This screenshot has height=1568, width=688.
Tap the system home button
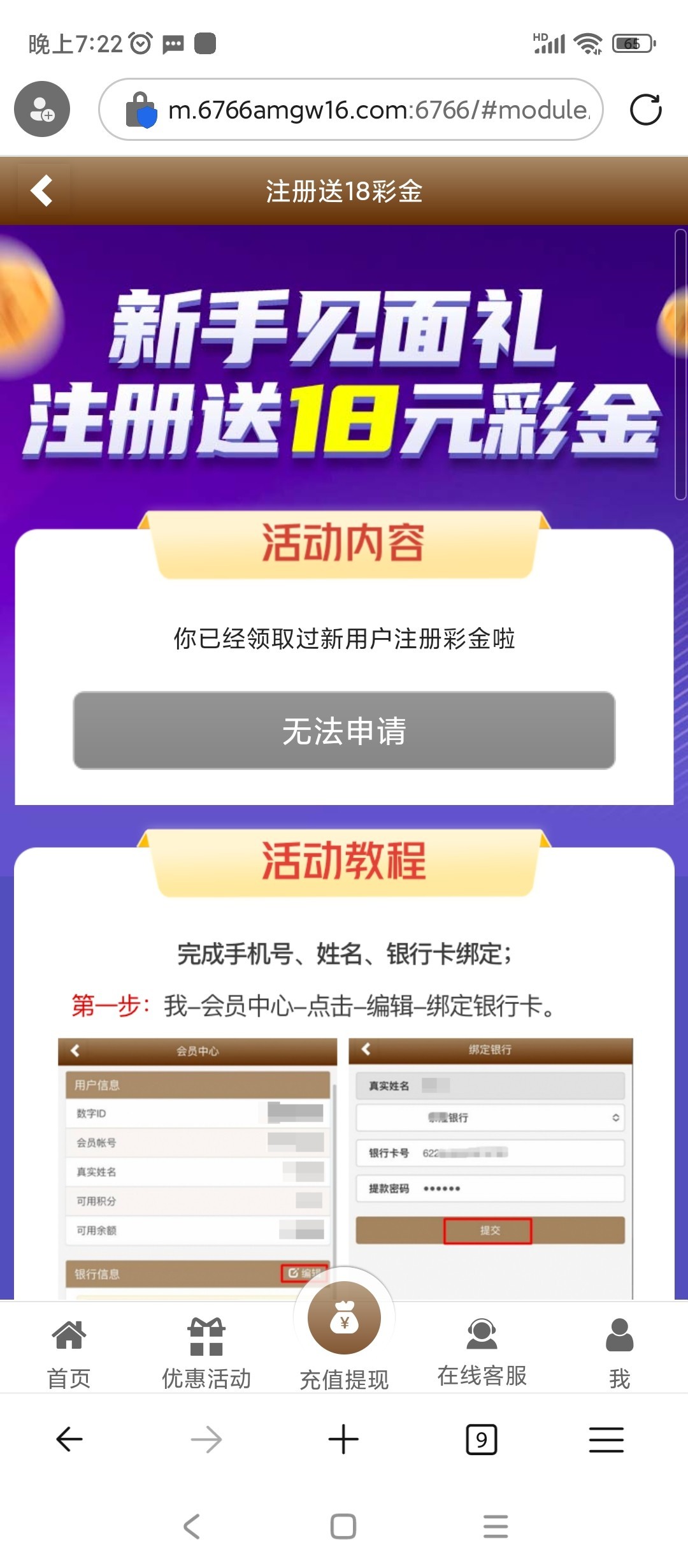343,1526
